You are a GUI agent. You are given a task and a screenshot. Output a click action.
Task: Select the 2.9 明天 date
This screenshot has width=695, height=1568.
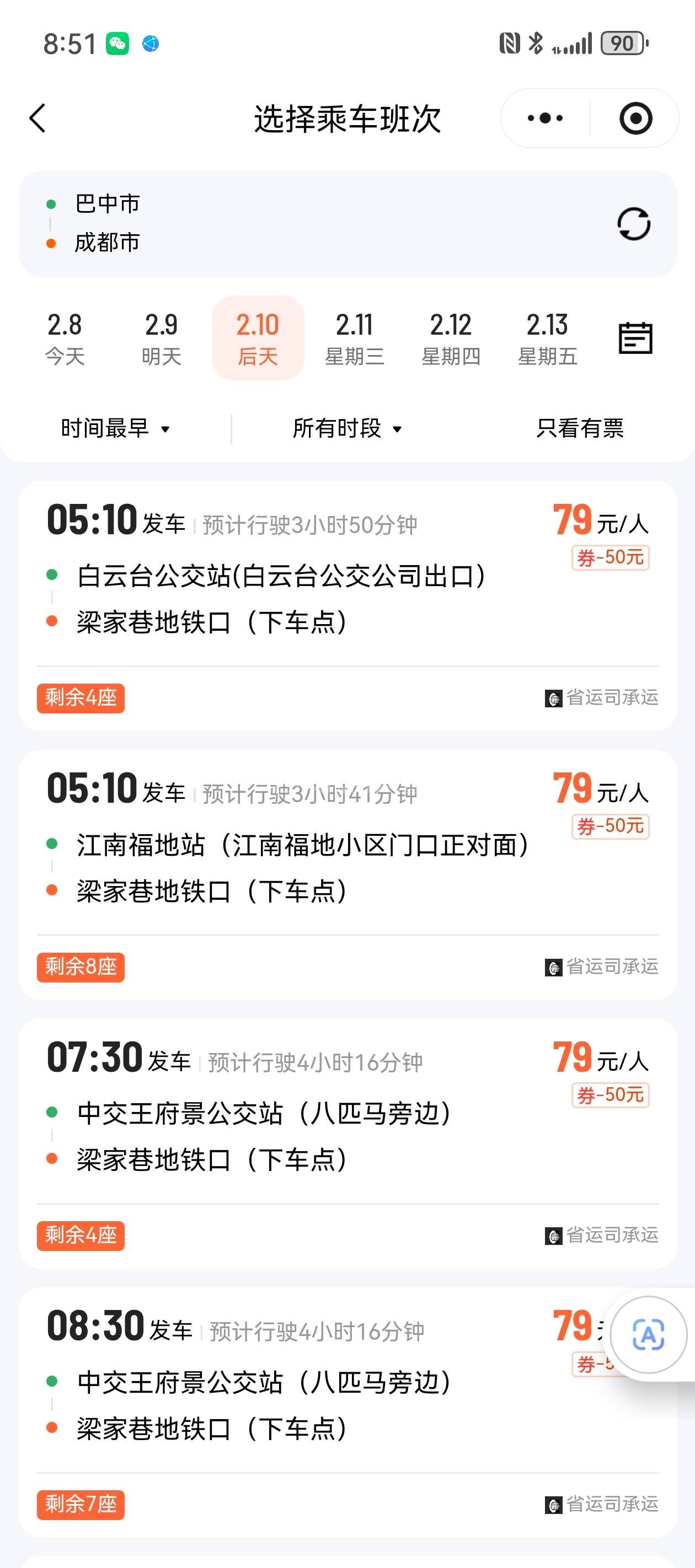(162, 339)
